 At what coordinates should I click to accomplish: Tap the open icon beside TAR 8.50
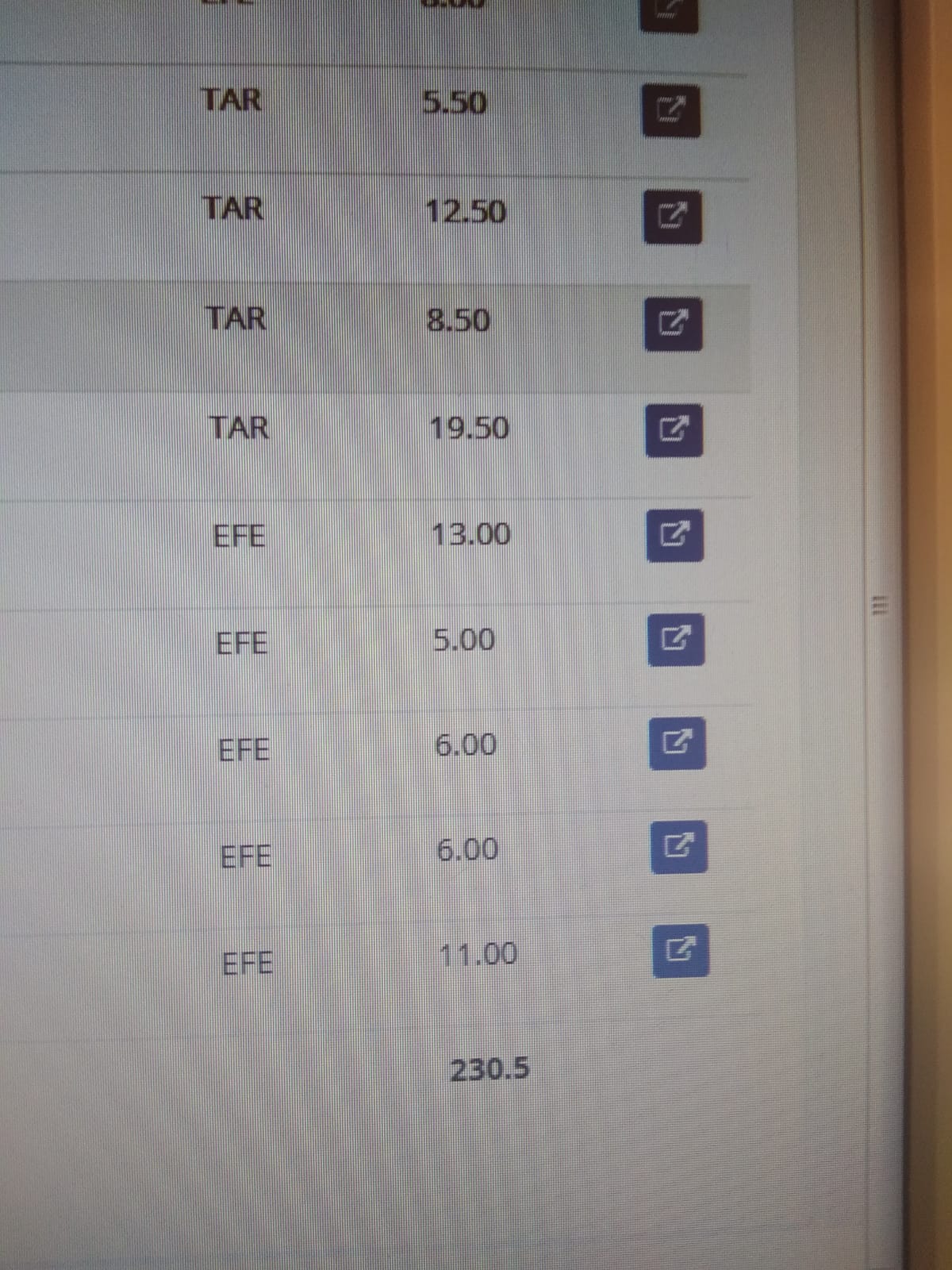tap(674, 325)
